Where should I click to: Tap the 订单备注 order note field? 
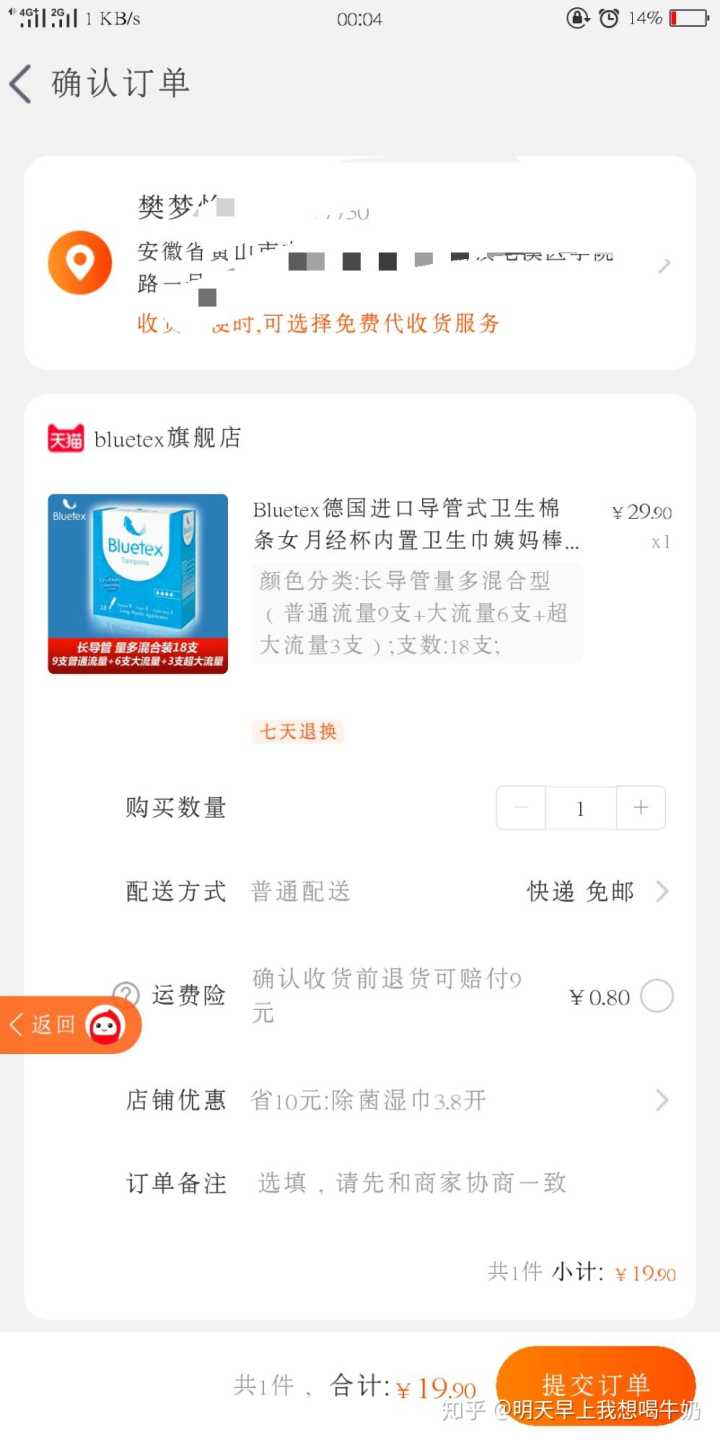pos(412,1183)
